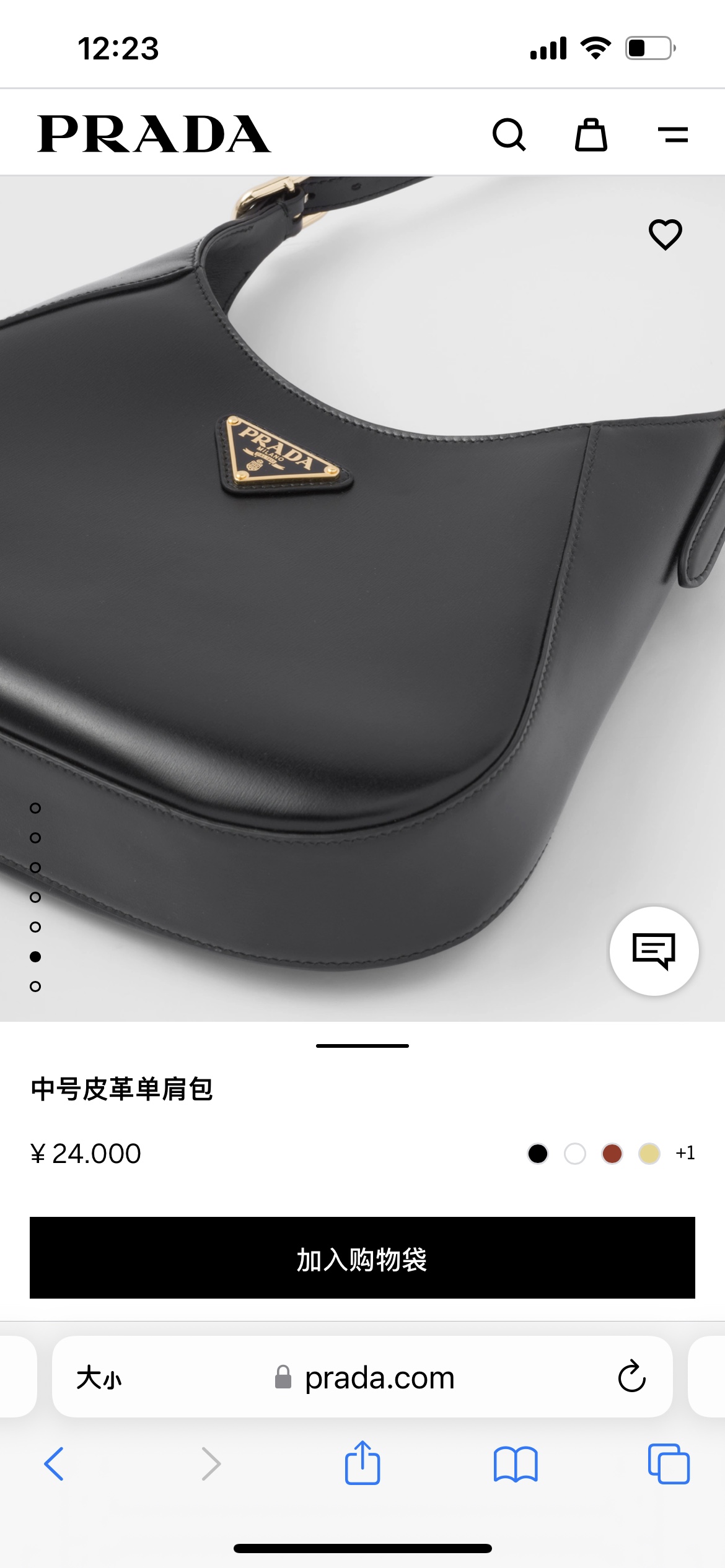Jump to the first product image dot
The image size is (725, 1568).
point(35,808)
